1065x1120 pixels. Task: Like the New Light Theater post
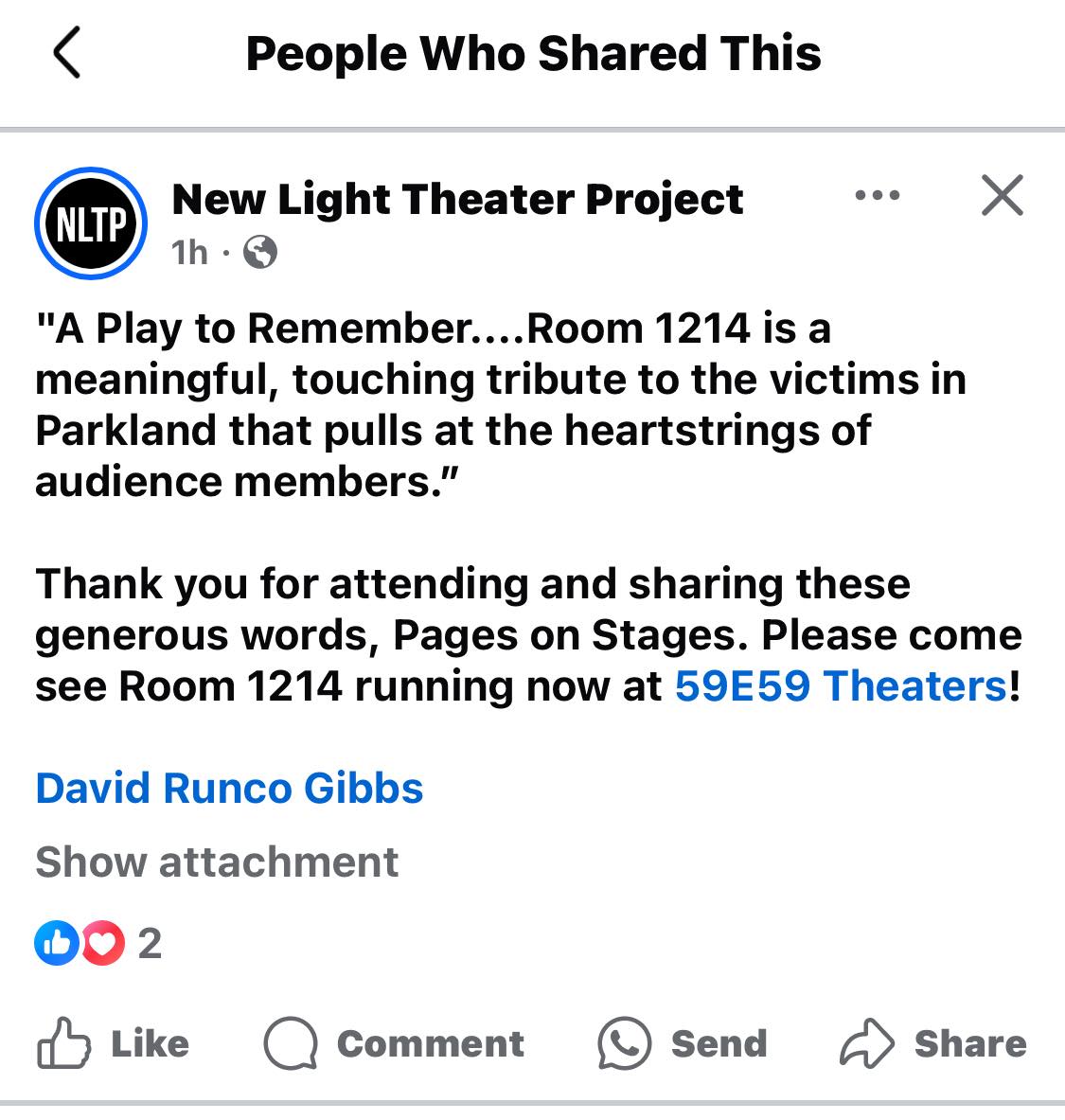point(114,1043)
